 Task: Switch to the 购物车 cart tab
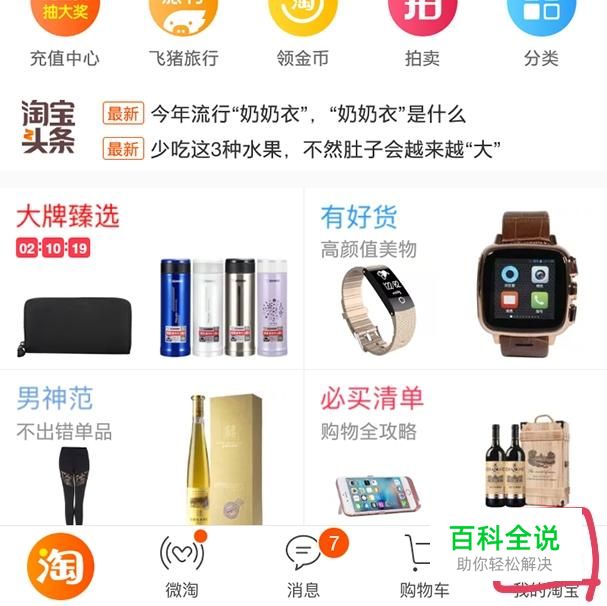pyautogui.click(x=424, y=566)
